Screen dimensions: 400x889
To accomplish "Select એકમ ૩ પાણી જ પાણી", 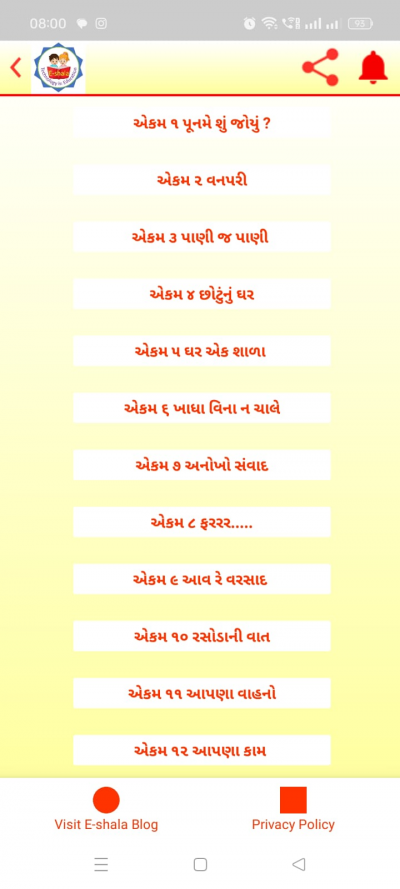I will pos(202,237).
